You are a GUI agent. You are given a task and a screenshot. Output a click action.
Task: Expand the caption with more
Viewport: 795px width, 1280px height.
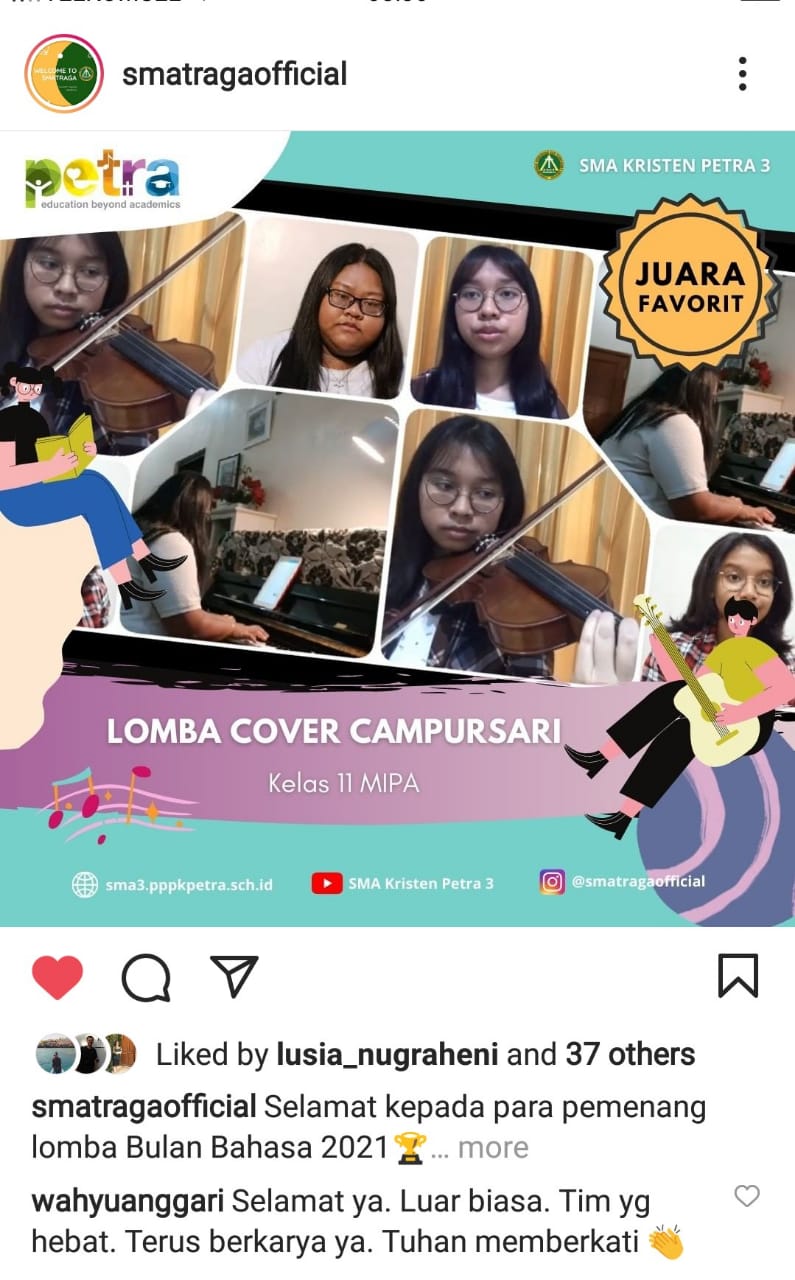[x=493, y=1147]
